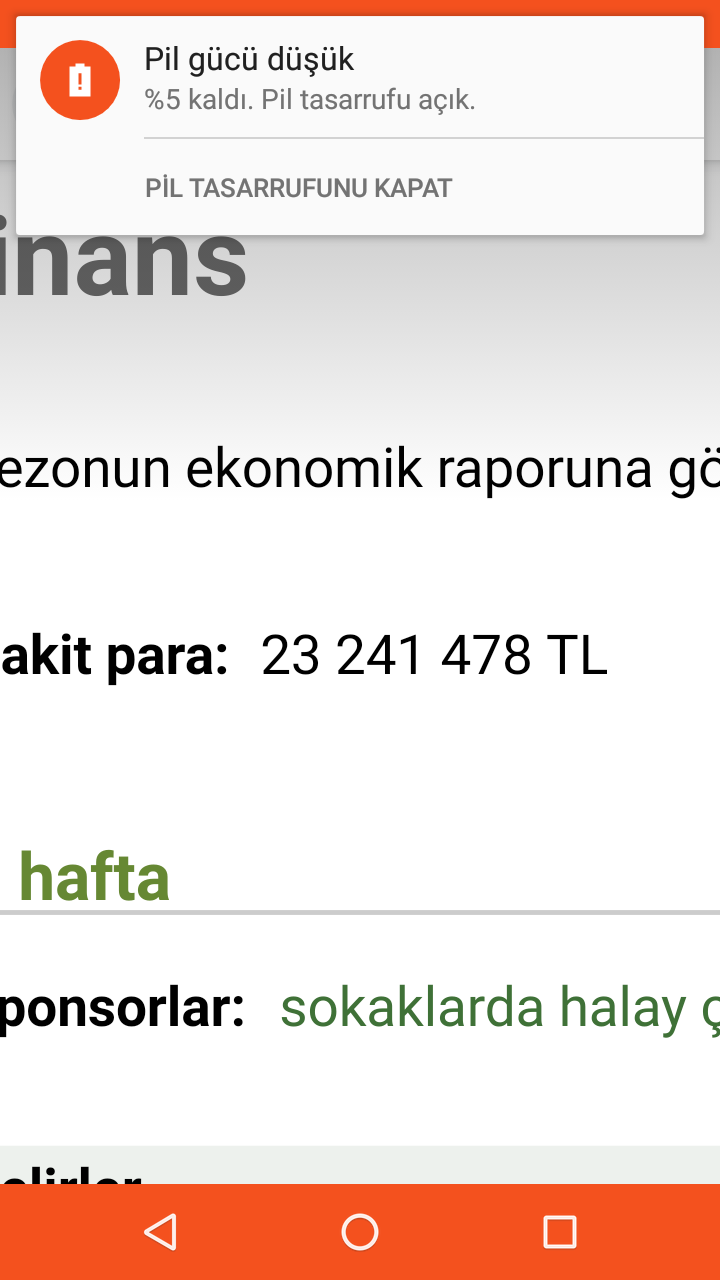Open the low battery notification
This screenshot has width=720, height=1280.
coord(360,80)
